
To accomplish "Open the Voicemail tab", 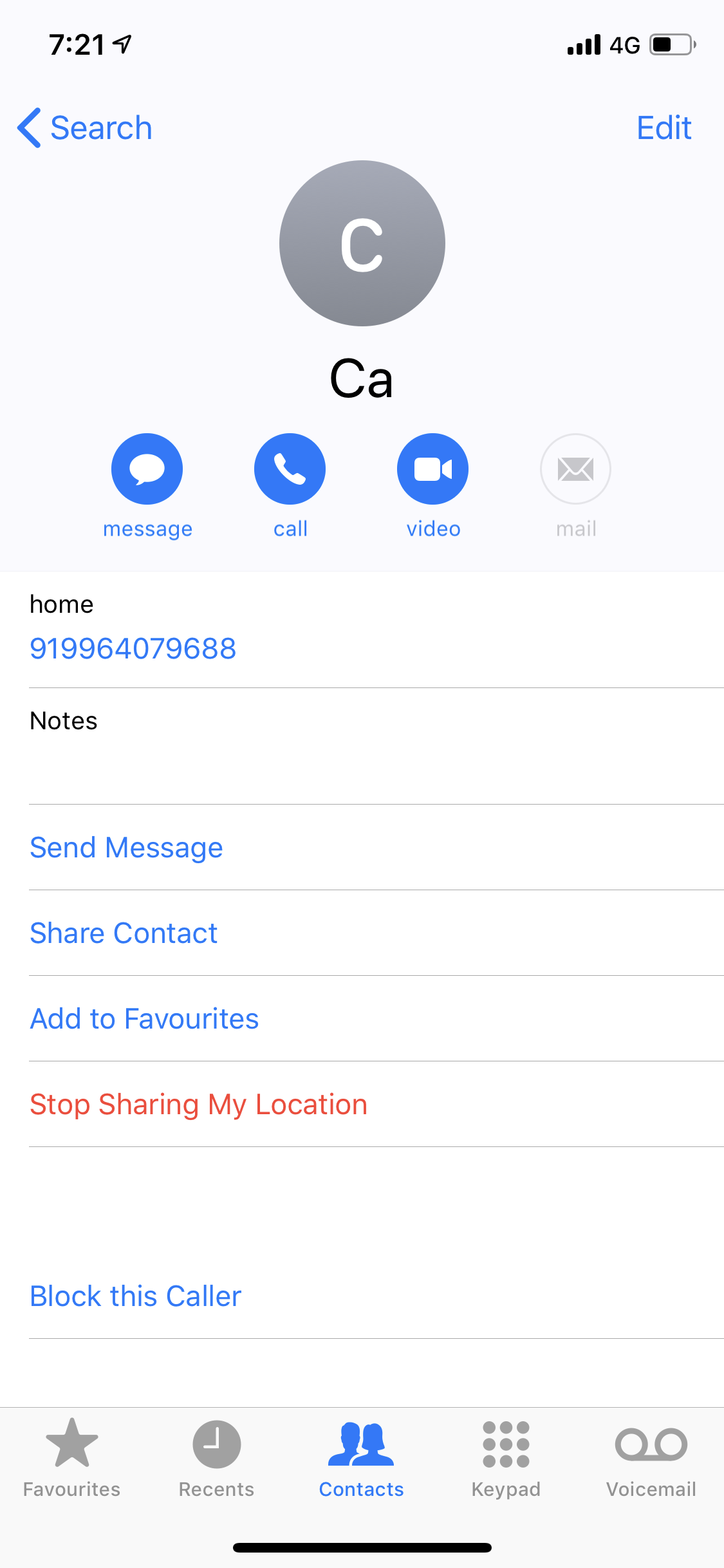I will coord(651,1459).
